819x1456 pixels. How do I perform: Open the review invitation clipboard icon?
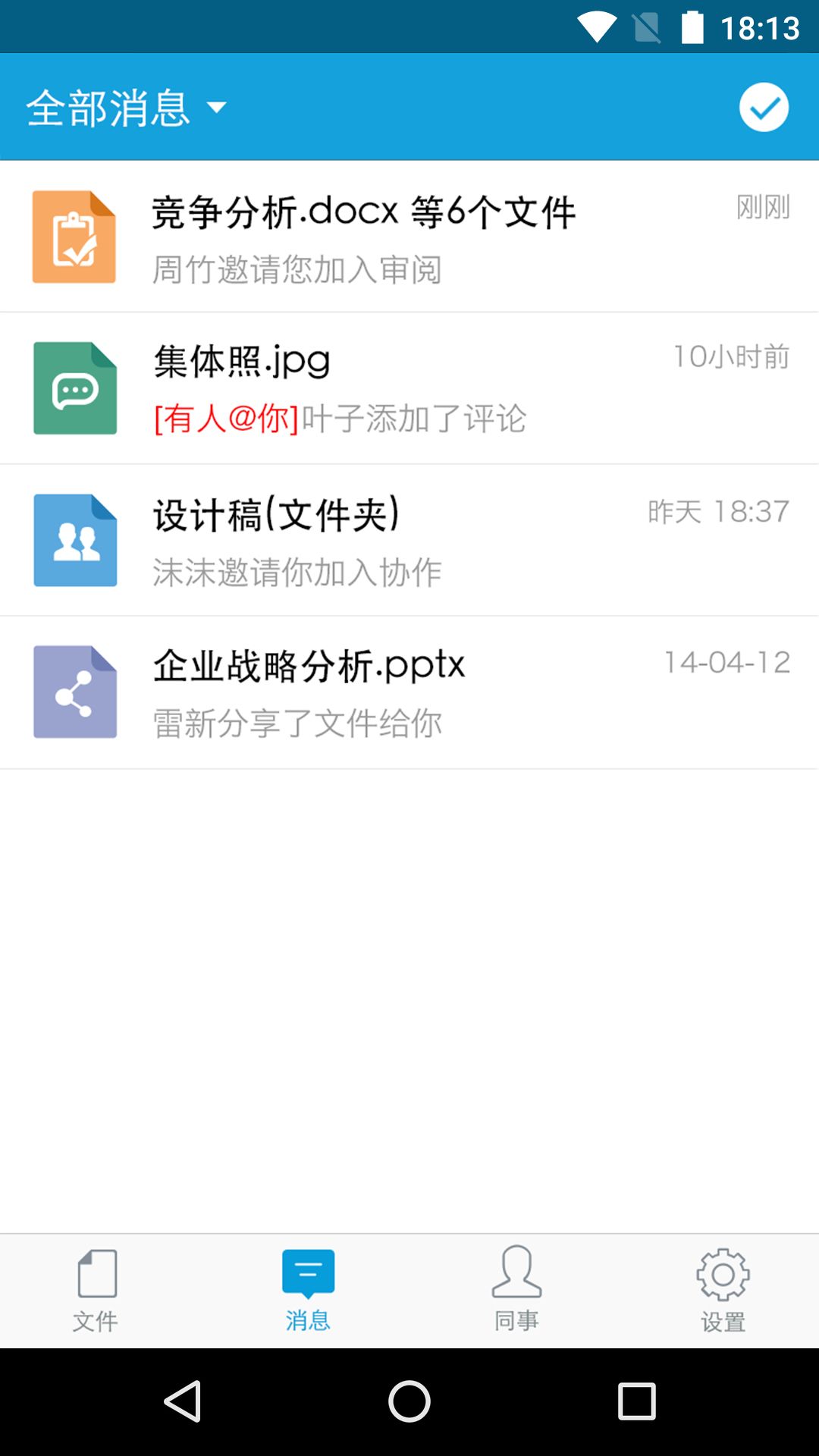click(74, 236)
